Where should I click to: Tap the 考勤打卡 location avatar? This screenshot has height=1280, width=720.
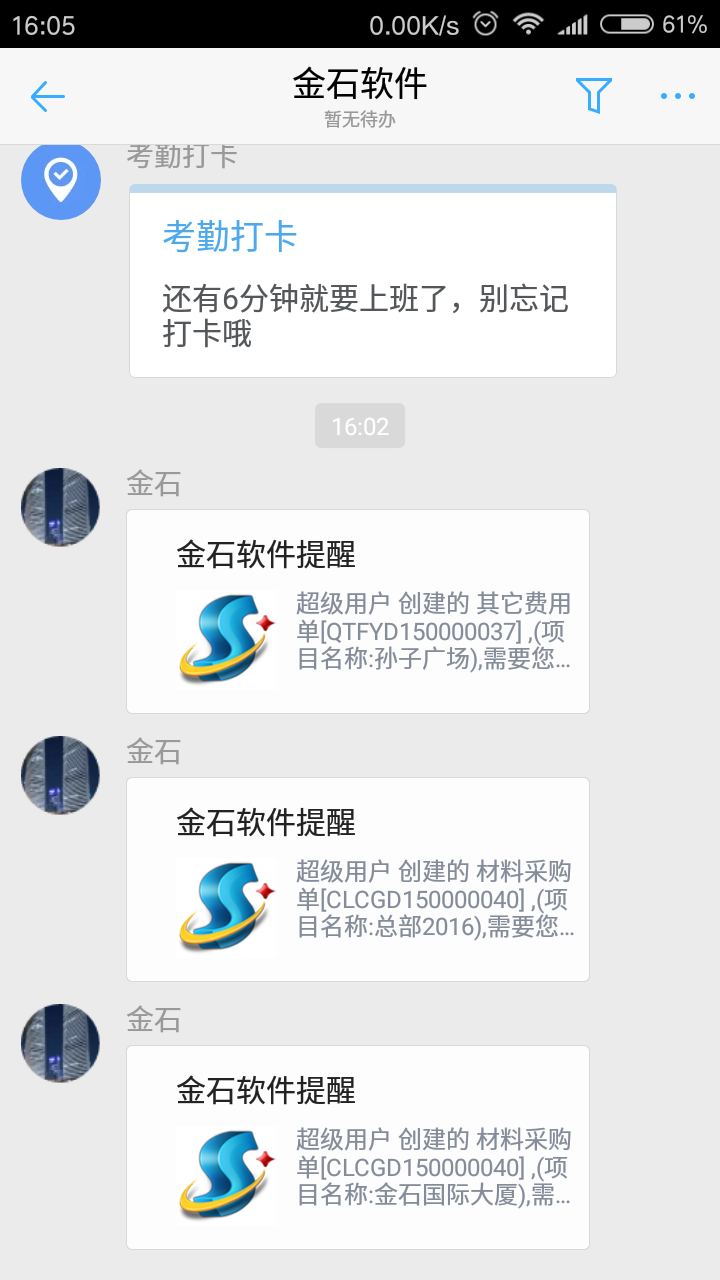[61, 180]
